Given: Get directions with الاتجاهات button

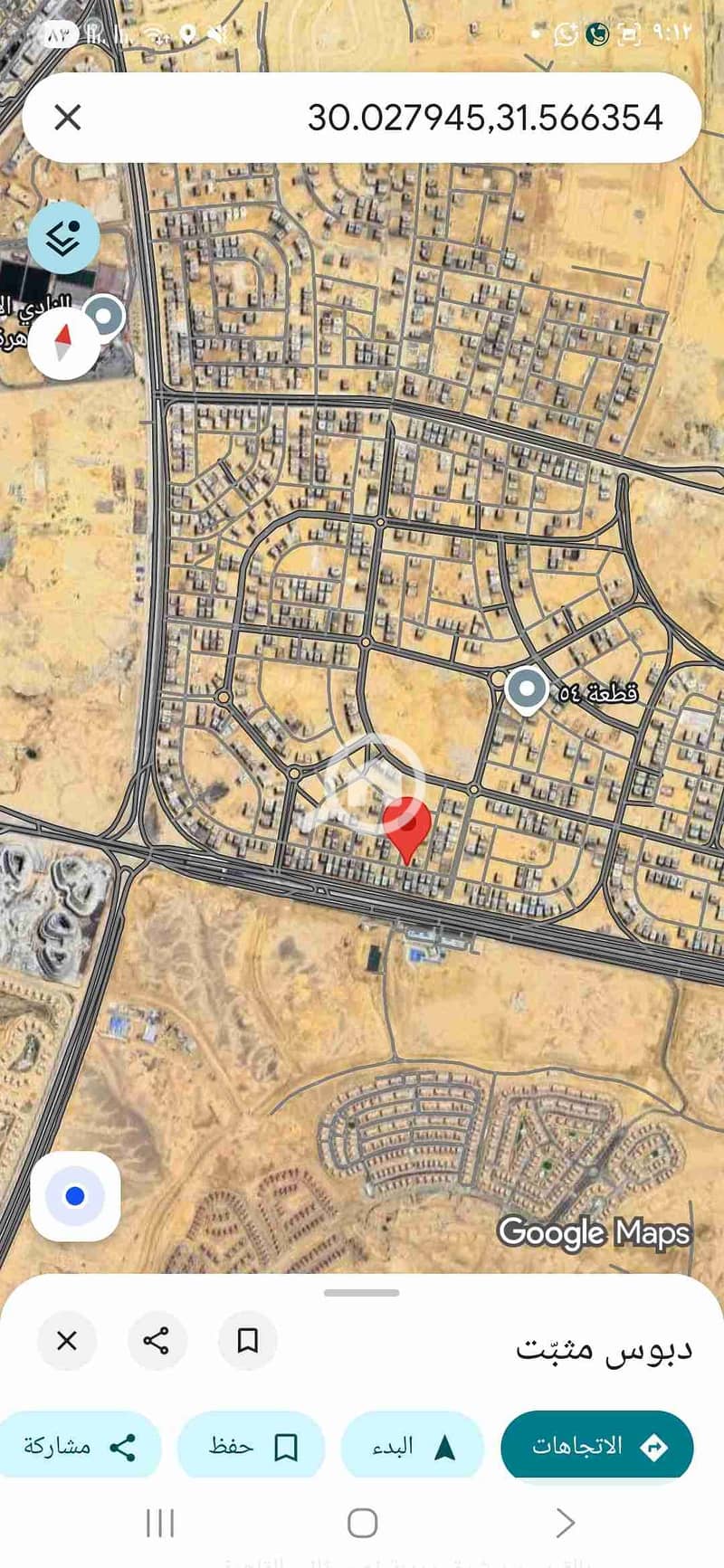Looking at the screenshot, I should click(596, 1446).
